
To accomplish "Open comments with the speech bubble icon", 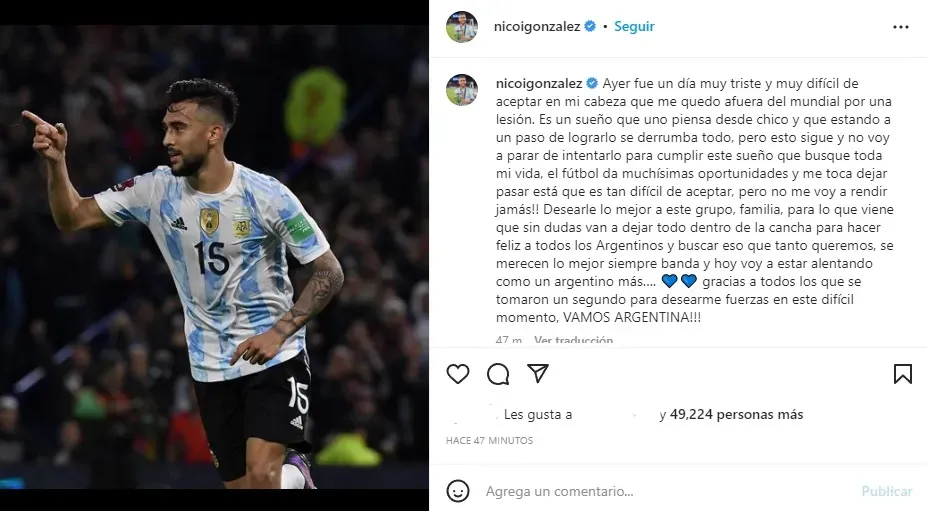I will 498,374.
